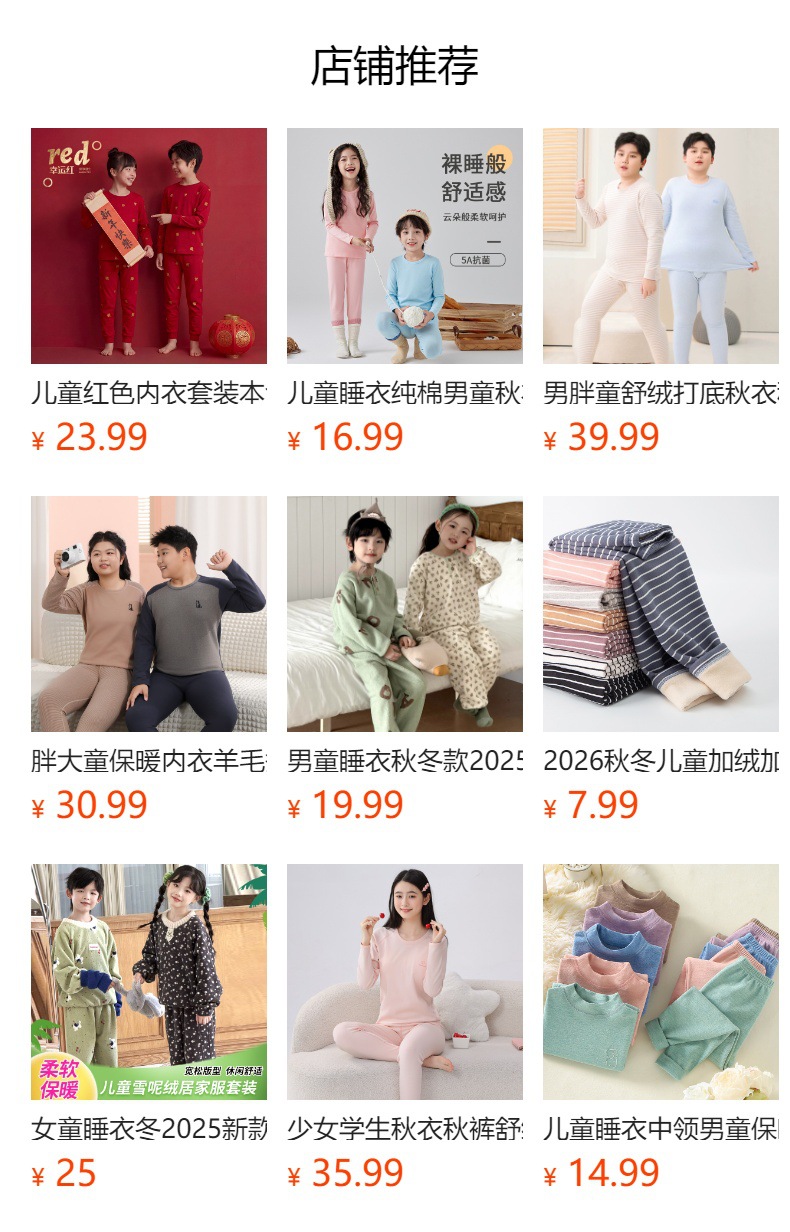Open the 少女学生秋衣秋裤 product at ¥35.99

405,1028
